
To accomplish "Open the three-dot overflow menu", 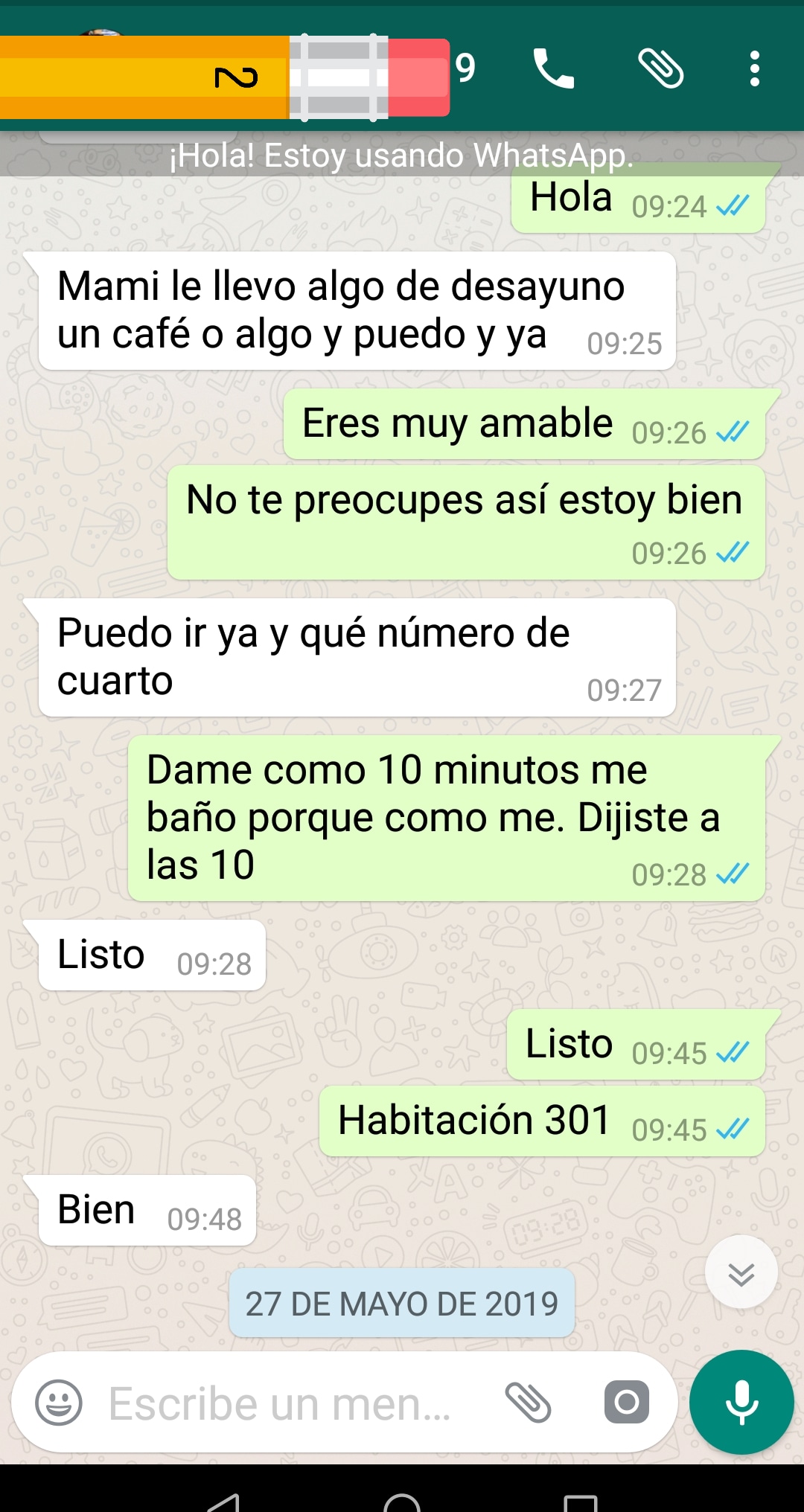I will (x=754, y=69).
